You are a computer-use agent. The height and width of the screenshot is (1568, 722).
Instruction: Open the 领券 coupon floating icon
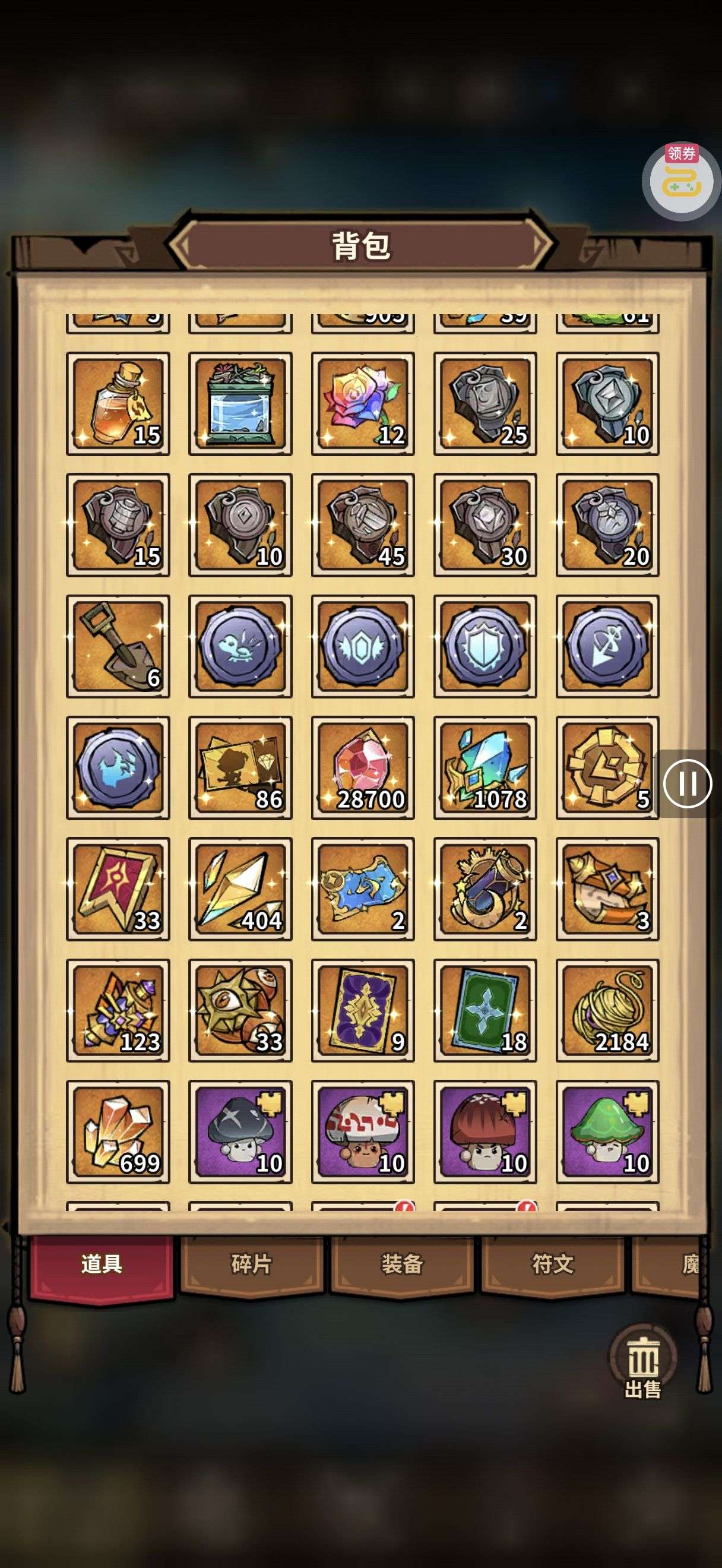coord(680,180)
